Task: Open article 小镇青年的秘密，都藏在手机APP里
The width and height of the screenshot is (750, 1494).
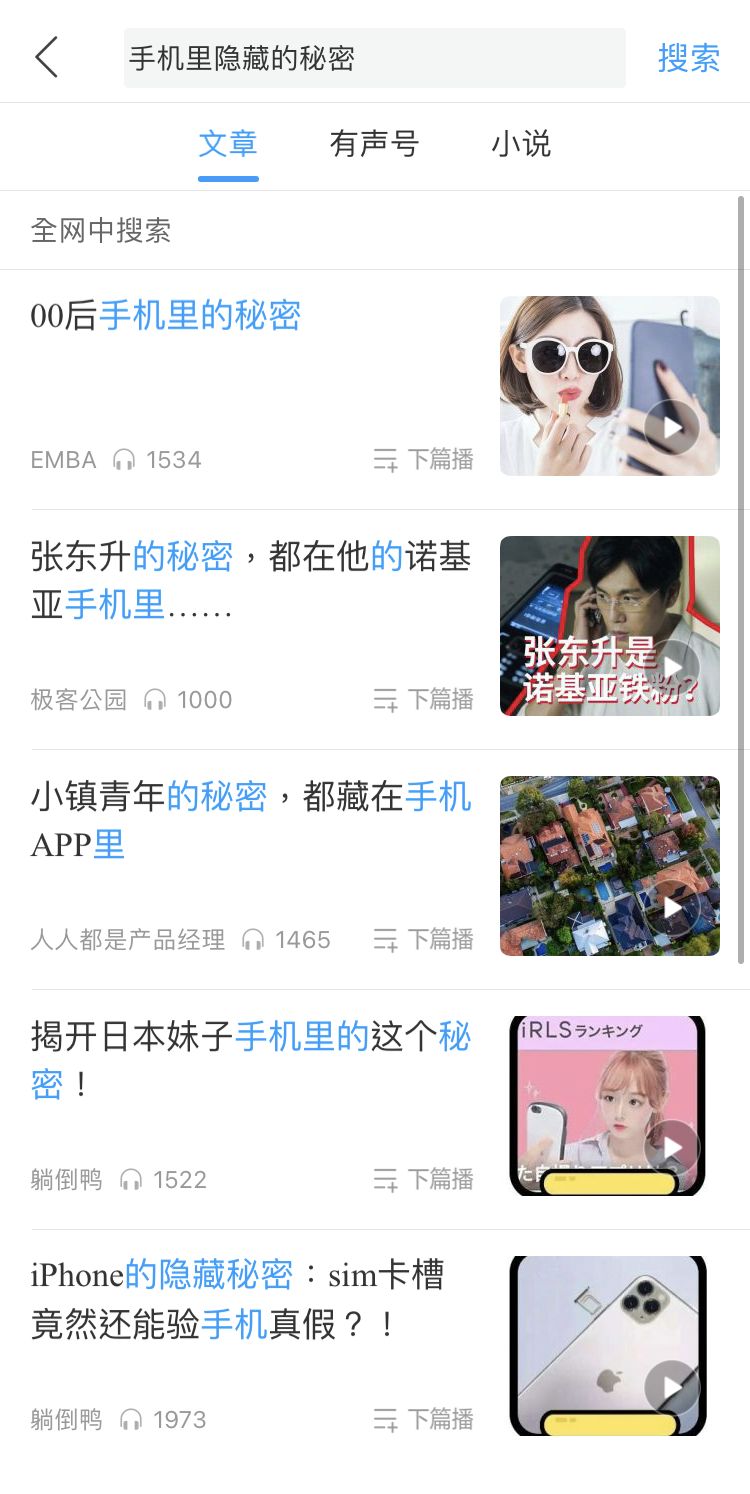Action: point(250,820)
